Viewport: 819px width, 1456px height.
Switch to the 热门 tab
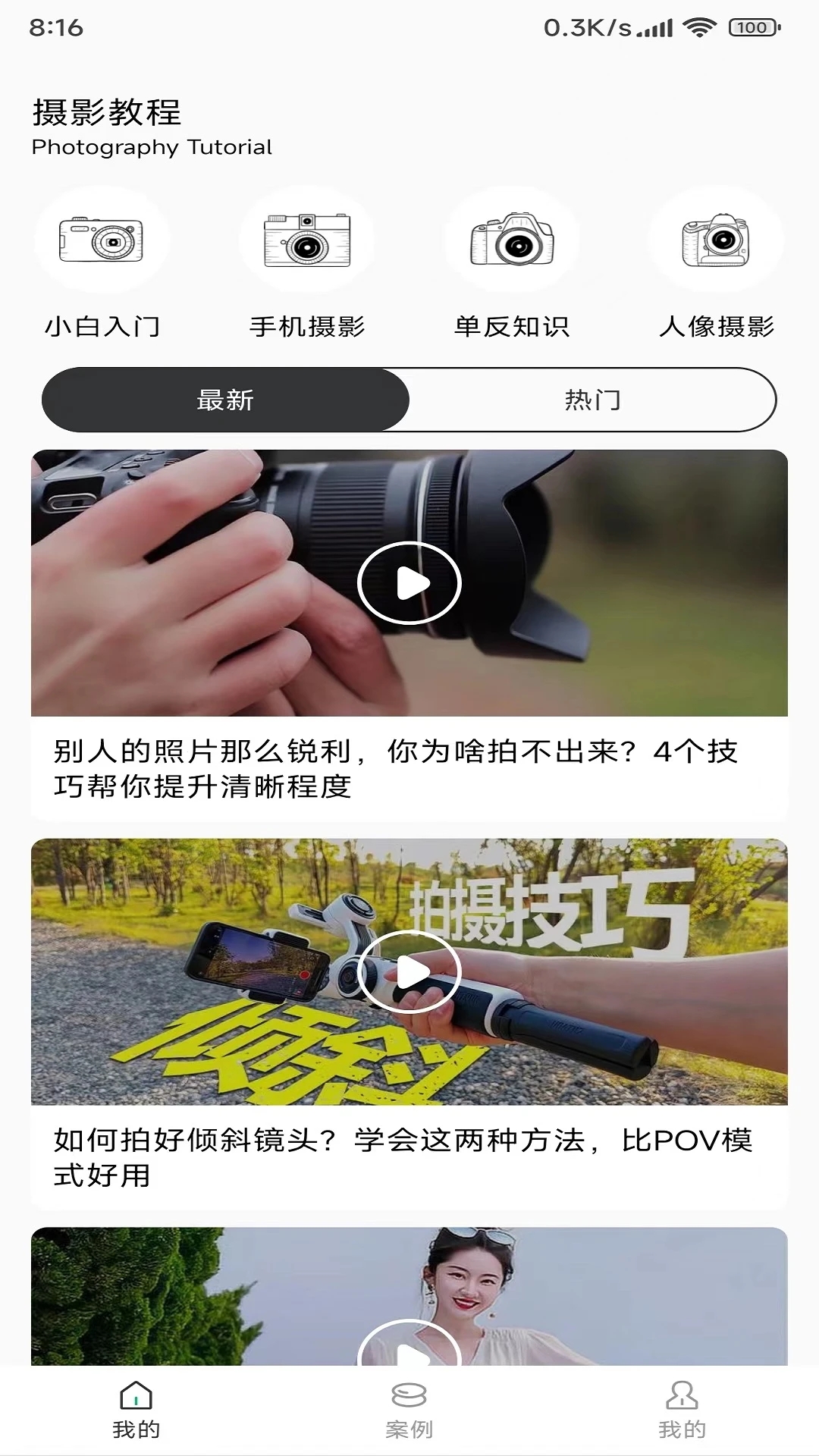click(592, 400)
